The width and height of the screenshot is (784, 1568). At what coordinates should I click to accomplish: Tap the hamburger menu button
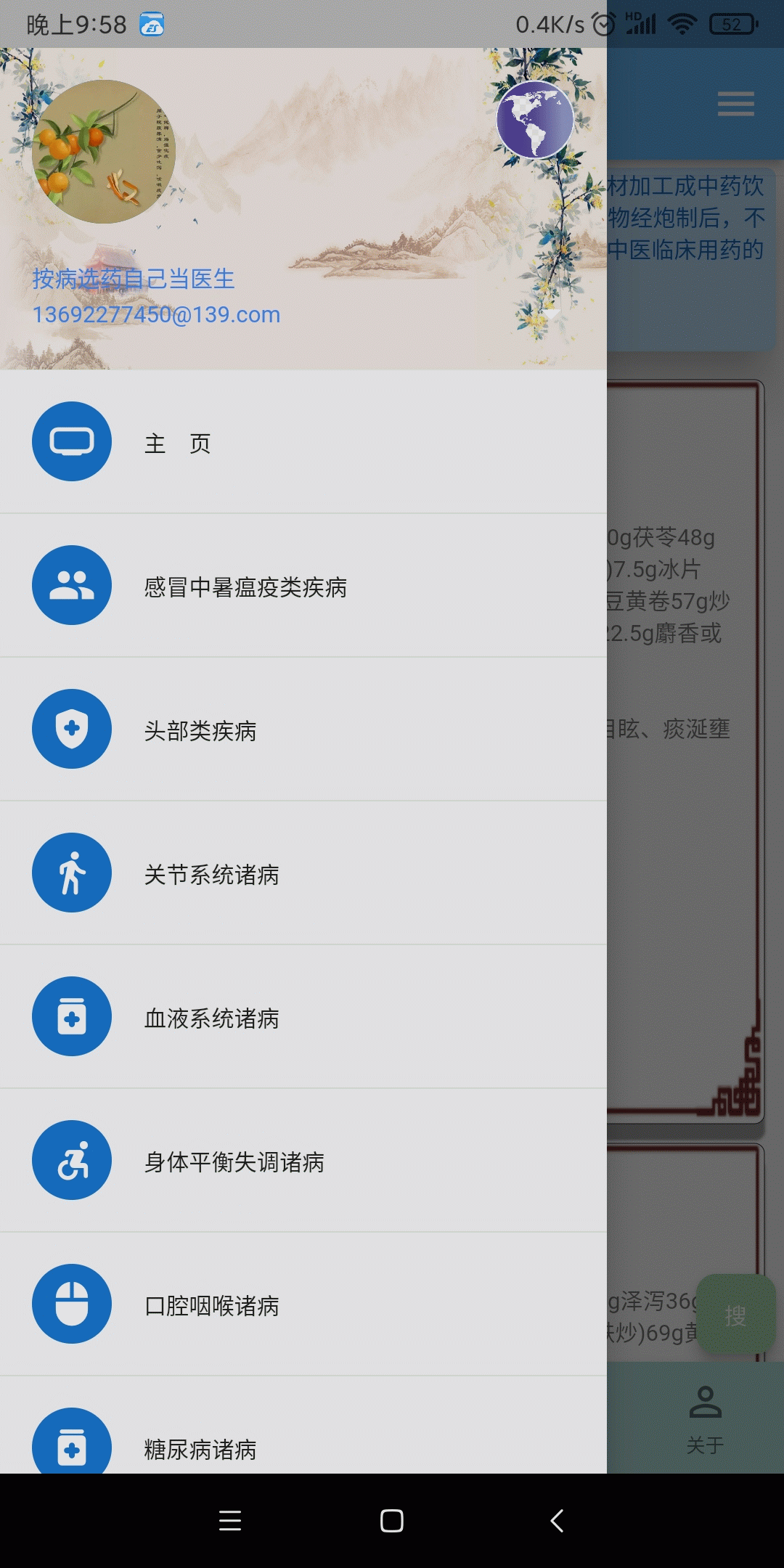(735, 104)
